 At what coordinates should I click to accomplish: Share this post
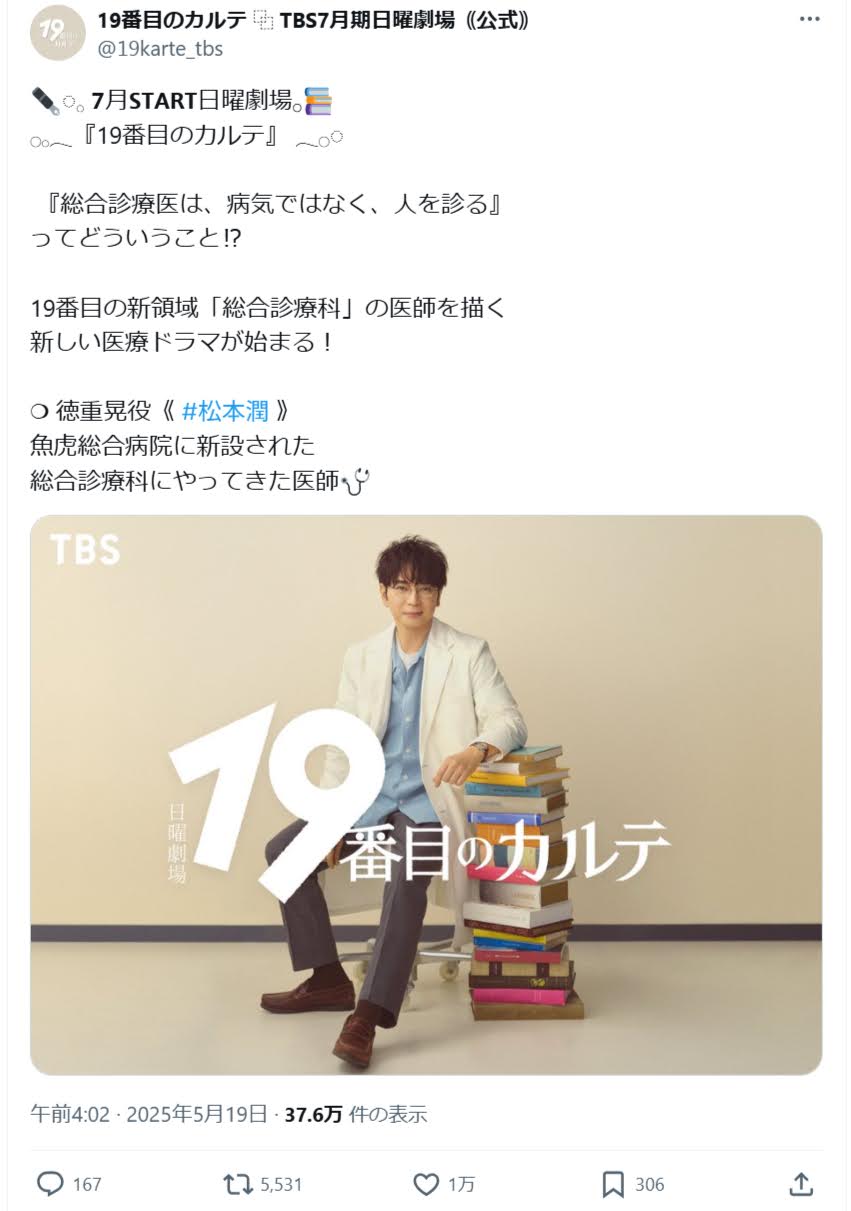coord(800,1184)
